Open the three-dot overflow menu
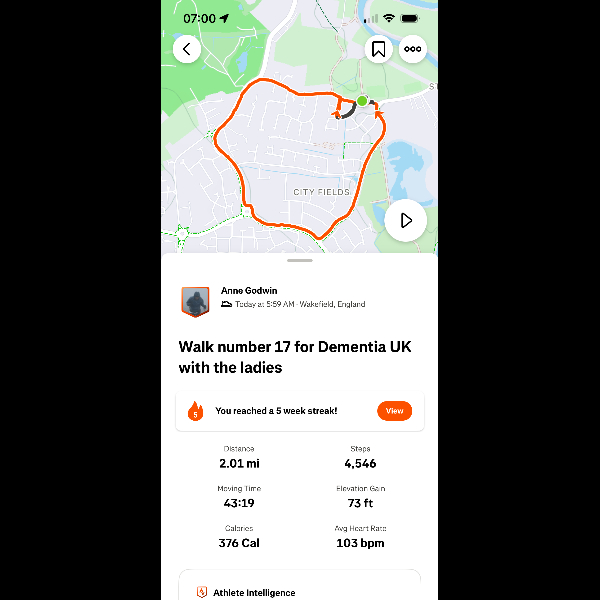The width and height of the screenshot is (600, 600). click(412, 49)
